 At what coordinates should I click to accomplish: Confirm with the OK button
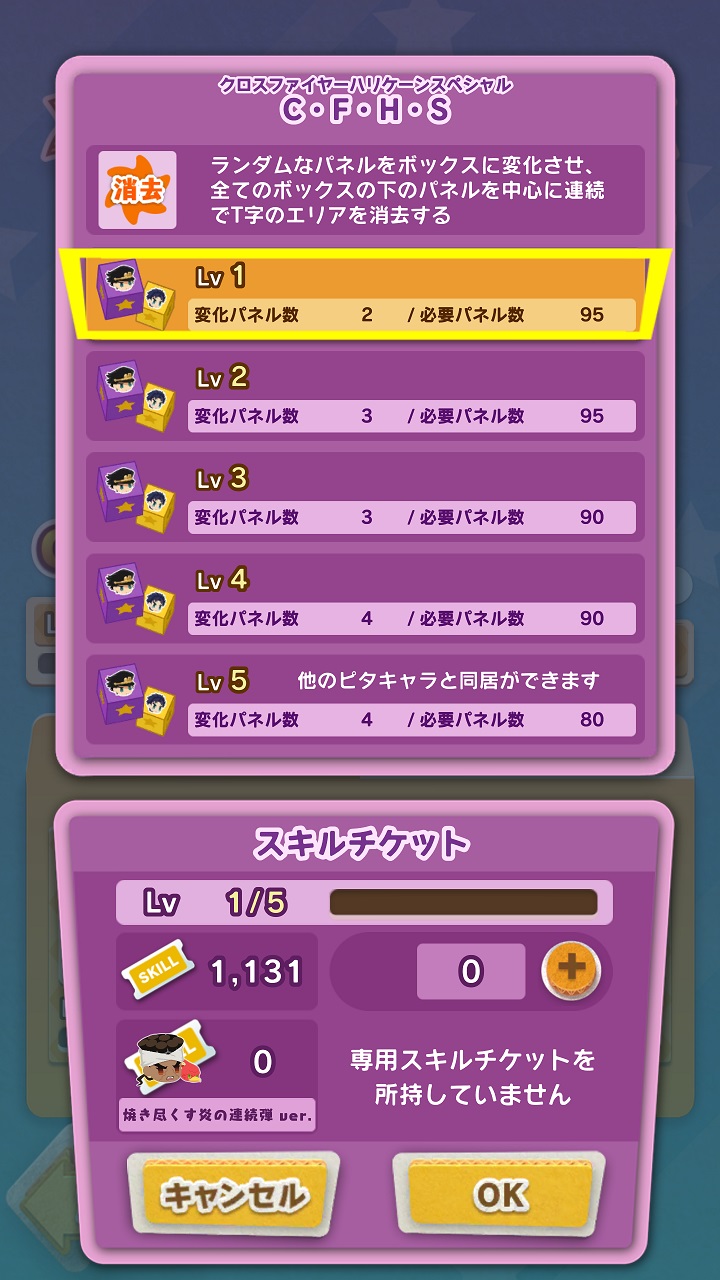tap(498, 1193)
